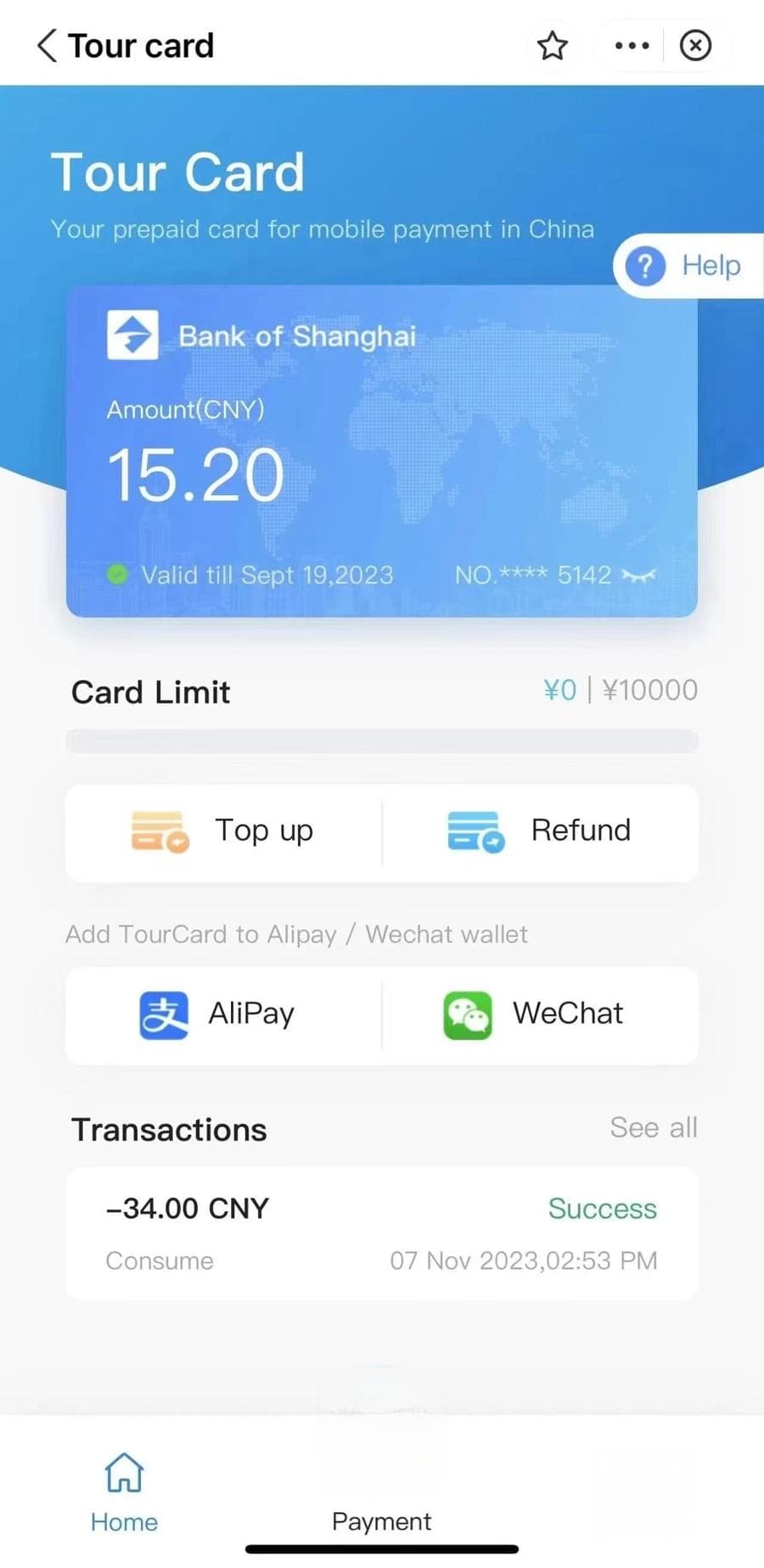Open the Bank of Shanghai card

381,450
